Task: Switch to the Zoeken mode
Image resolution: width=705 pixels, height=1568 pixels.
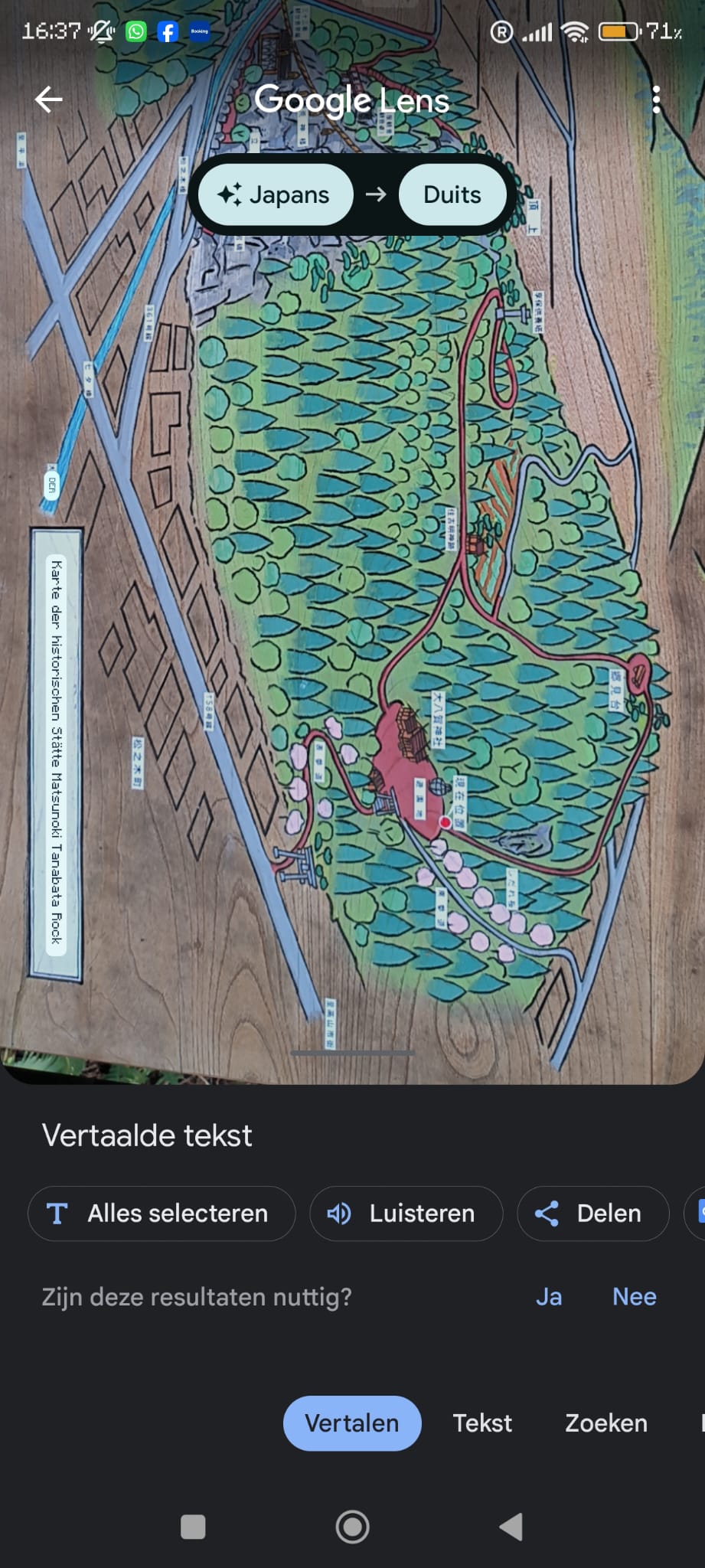Action: 606,1423
